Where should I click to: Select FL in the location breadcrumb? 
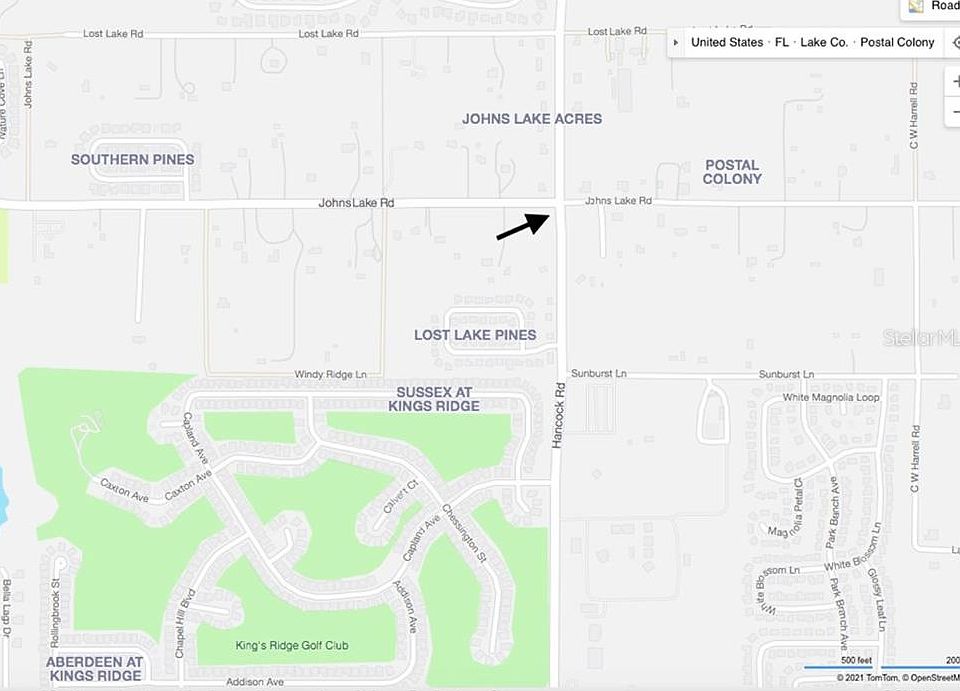(782, 43)
